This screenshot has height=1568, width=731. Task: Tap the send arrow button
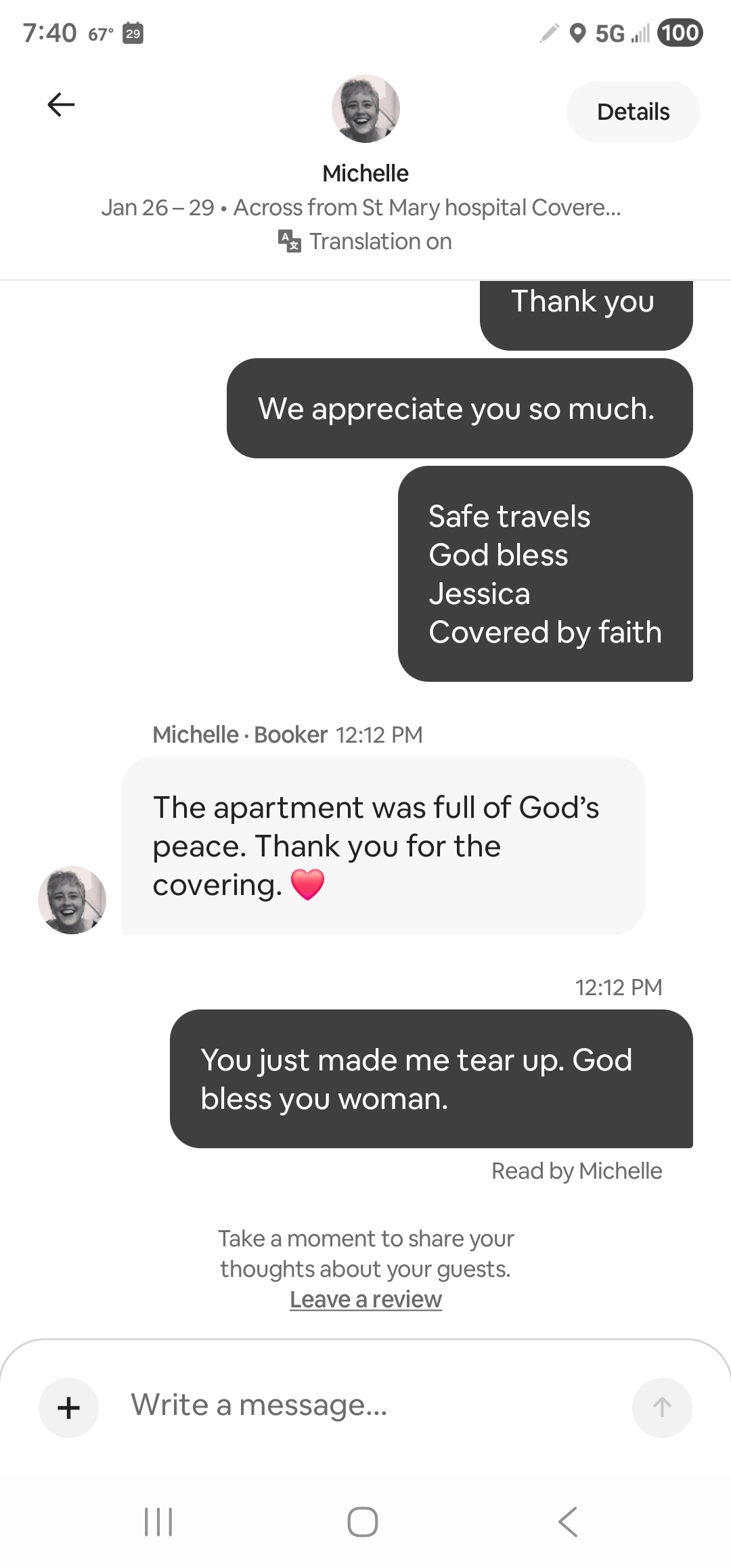click(x=661, y=1408)
